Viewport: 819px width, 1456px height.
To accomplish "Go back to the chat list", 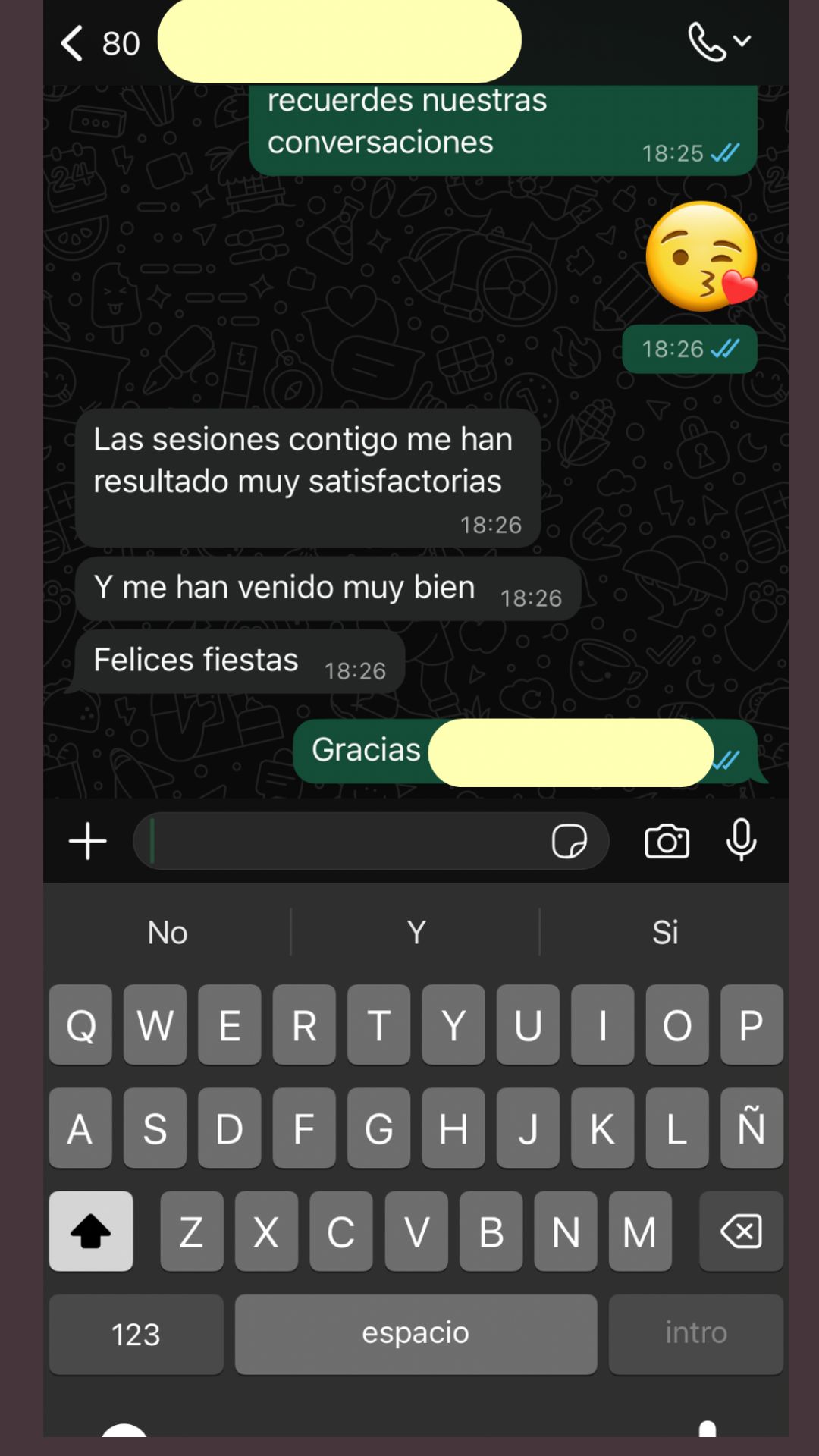I will point(73,43).
